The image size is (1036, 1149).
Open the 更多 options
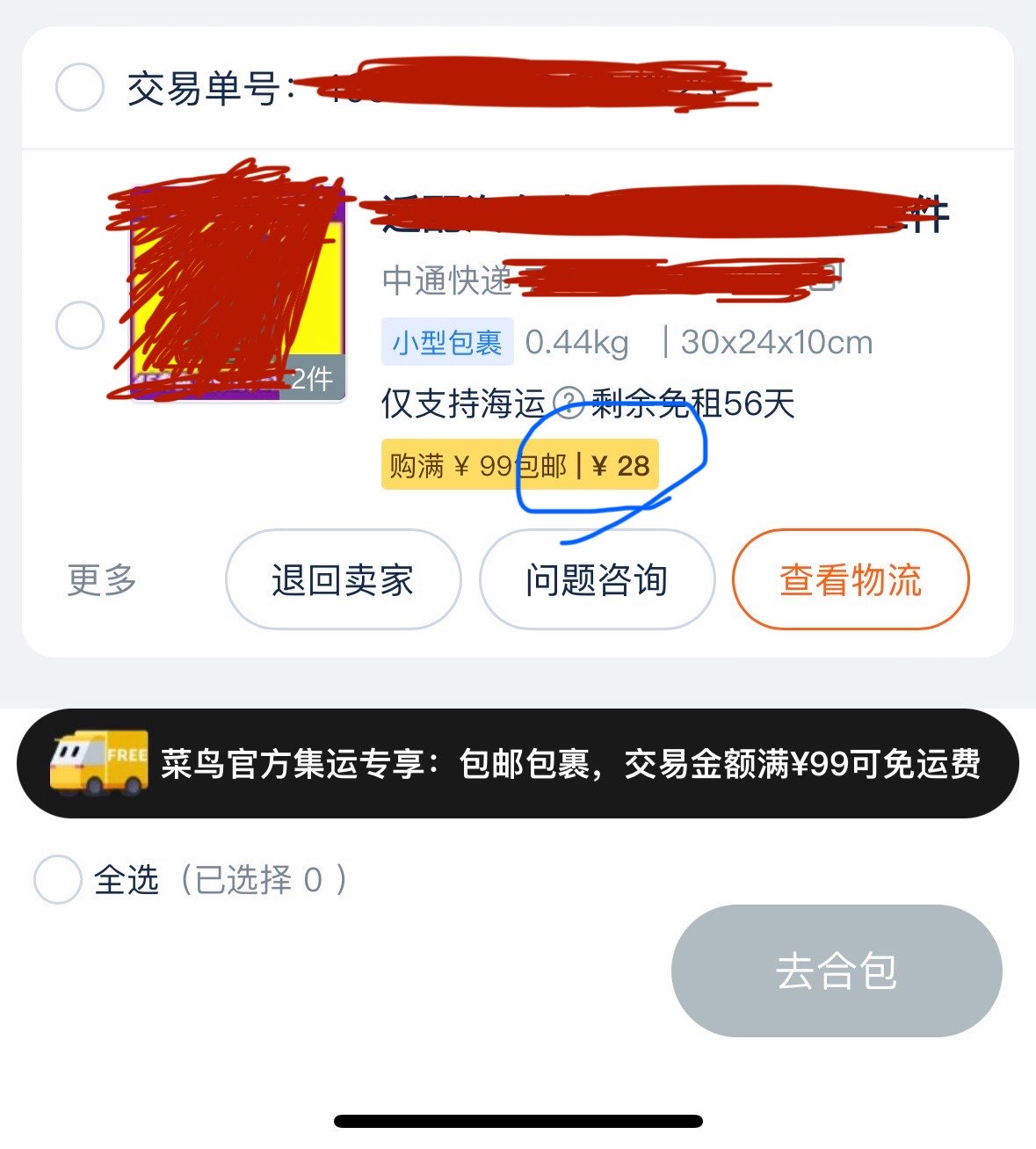102,579
